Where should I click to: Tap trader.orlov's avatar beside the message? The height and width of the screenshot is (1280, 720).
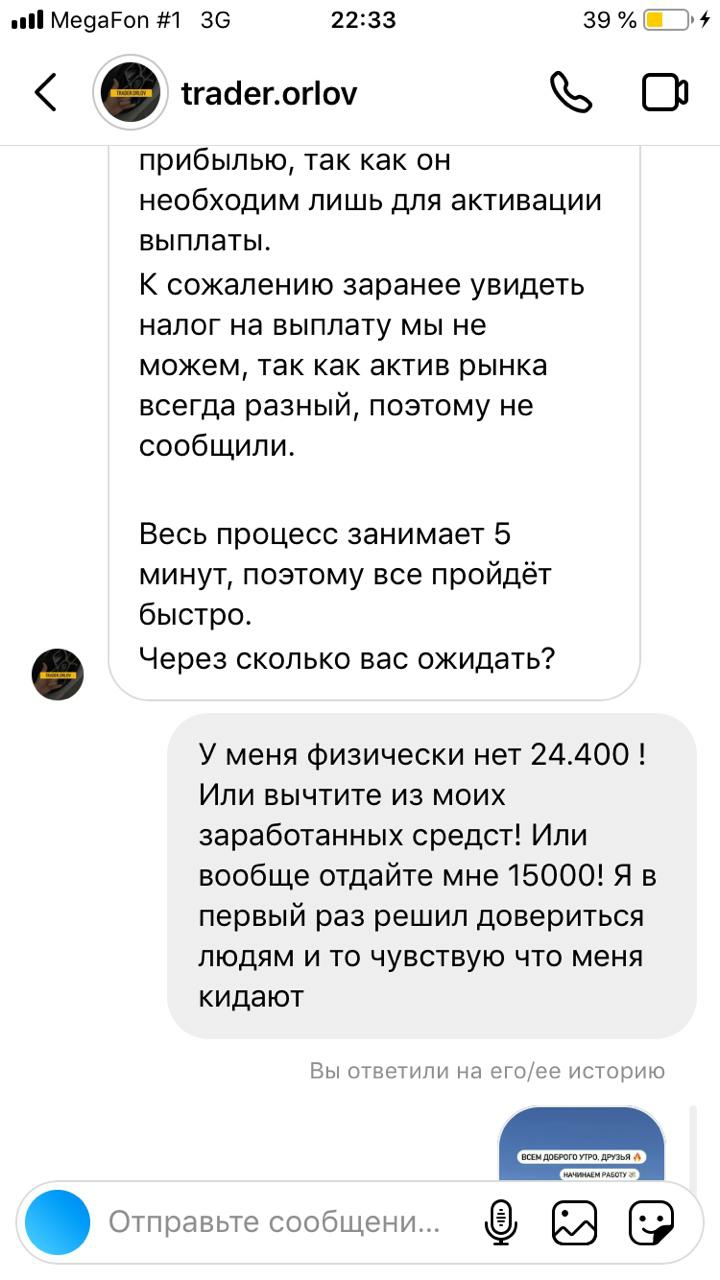click(58, 674)
